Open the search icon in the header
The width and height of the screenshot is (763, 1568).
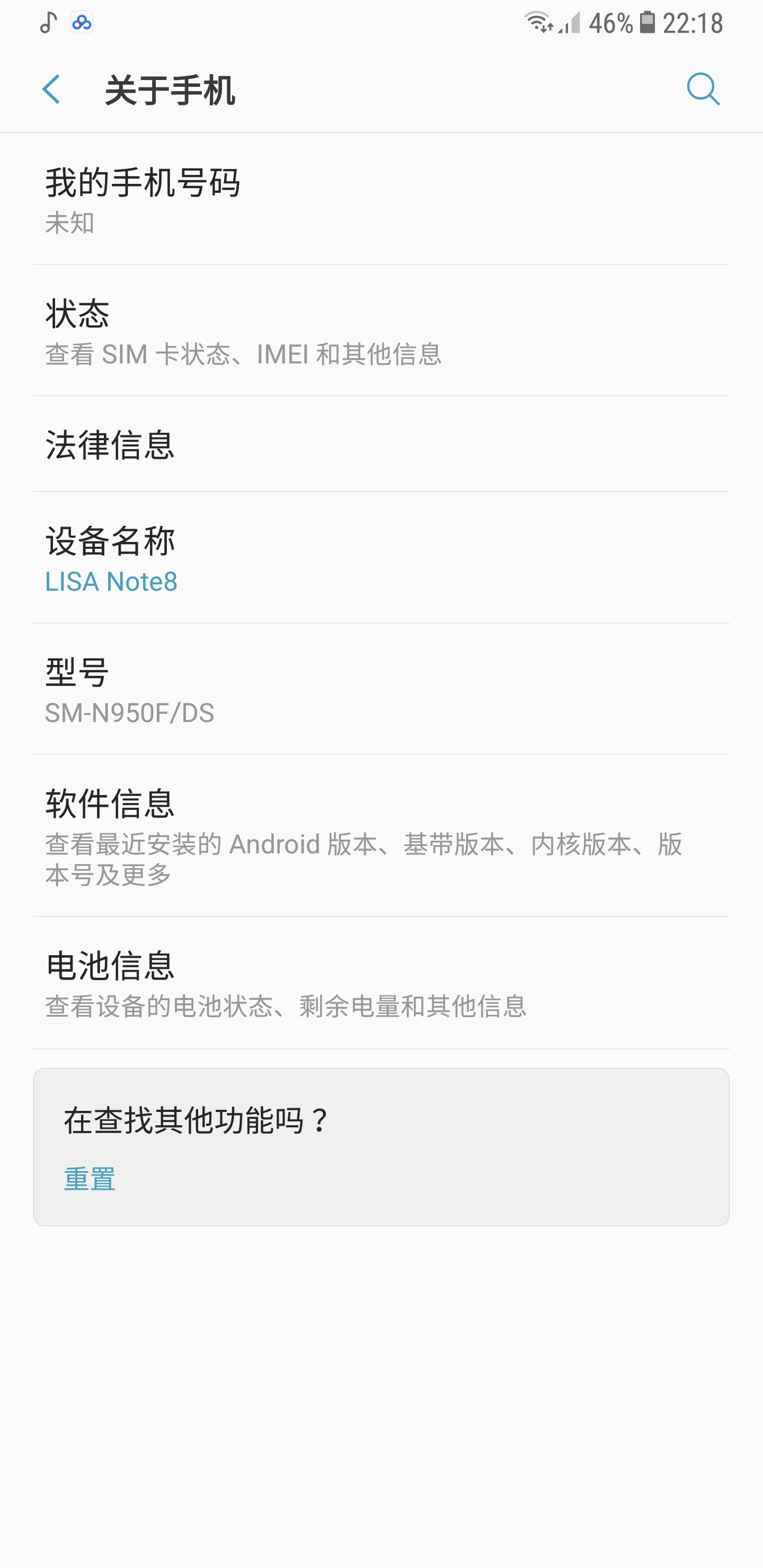point(703,90)
